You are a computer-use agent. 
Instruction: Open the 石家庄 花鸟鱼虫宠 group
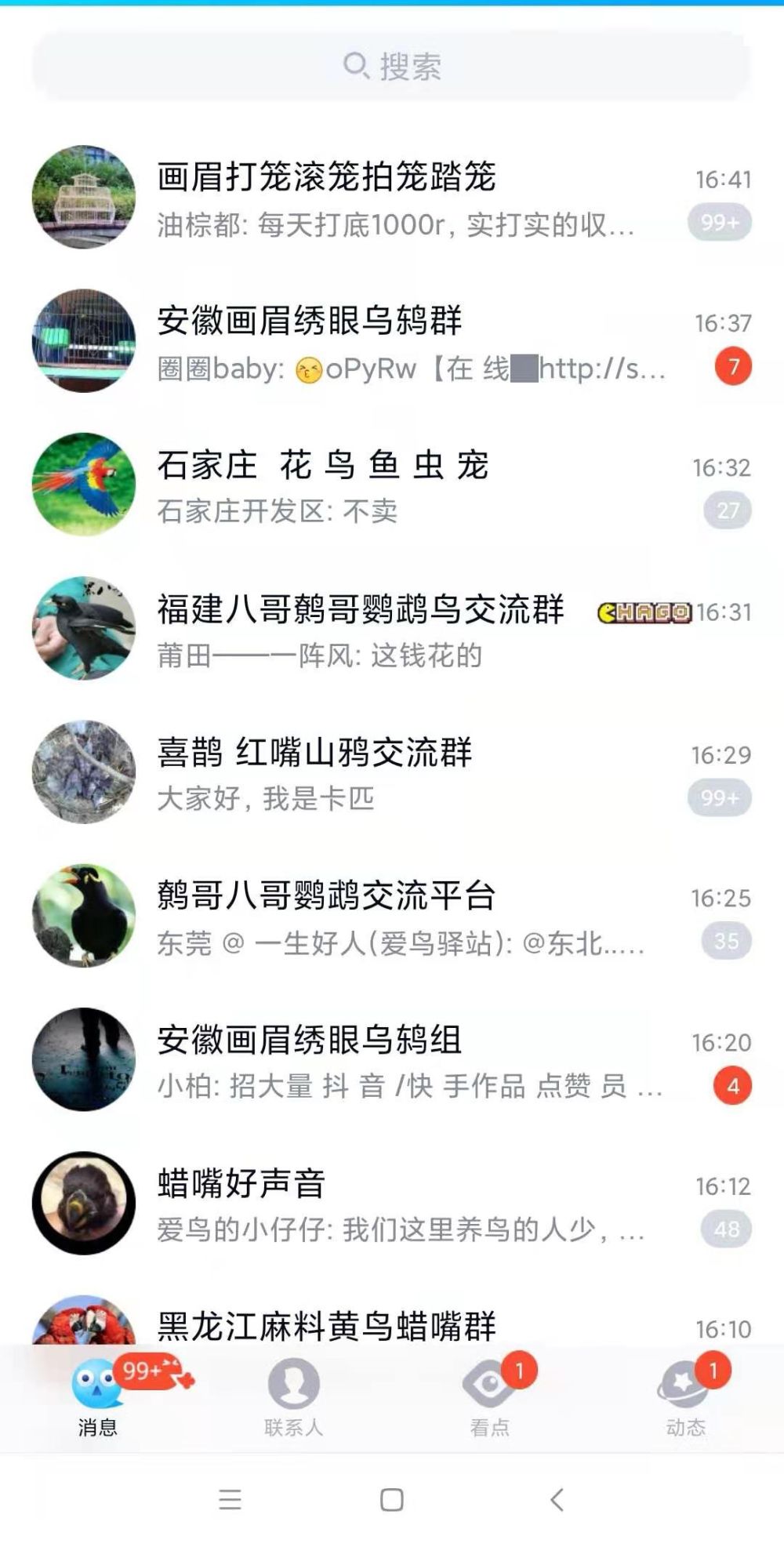click(392, 486)
